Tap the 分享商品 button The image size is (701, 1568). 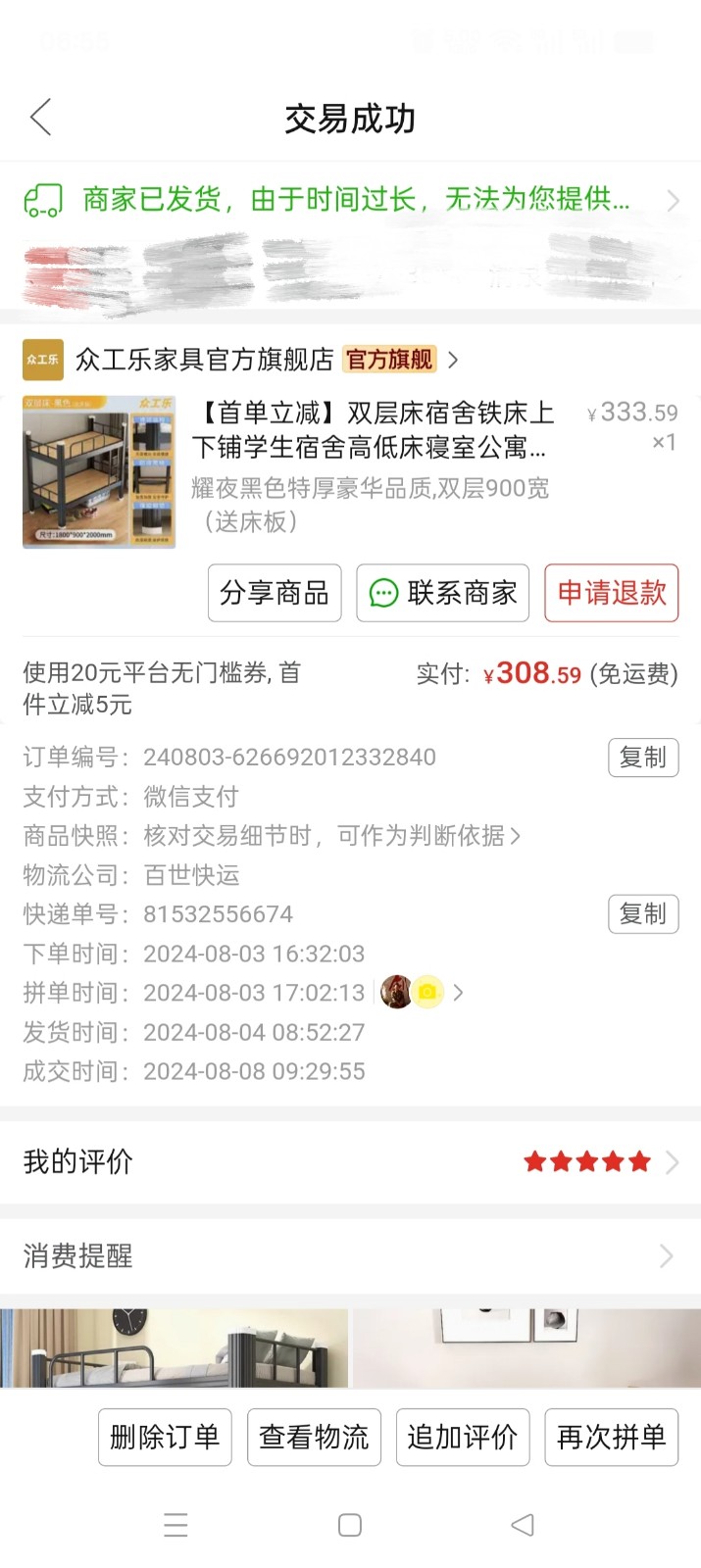coord(275,593)
